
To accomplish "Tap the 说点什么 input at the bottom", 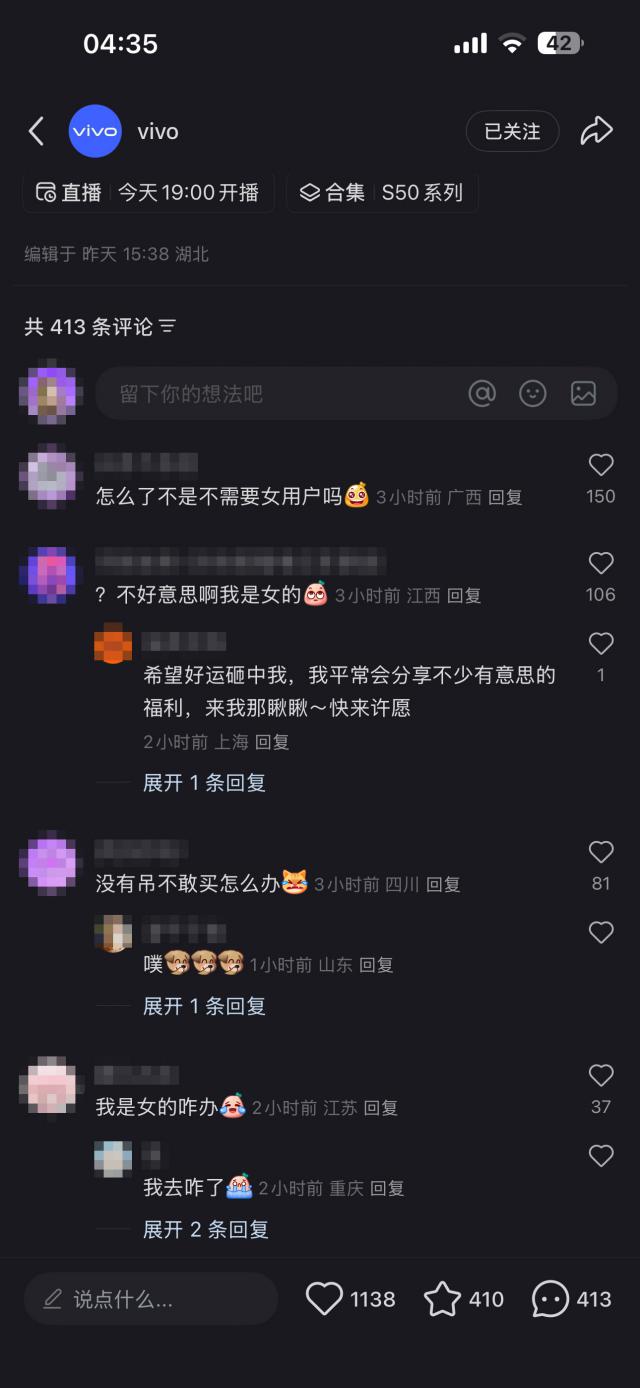I will click(150, 1299).
